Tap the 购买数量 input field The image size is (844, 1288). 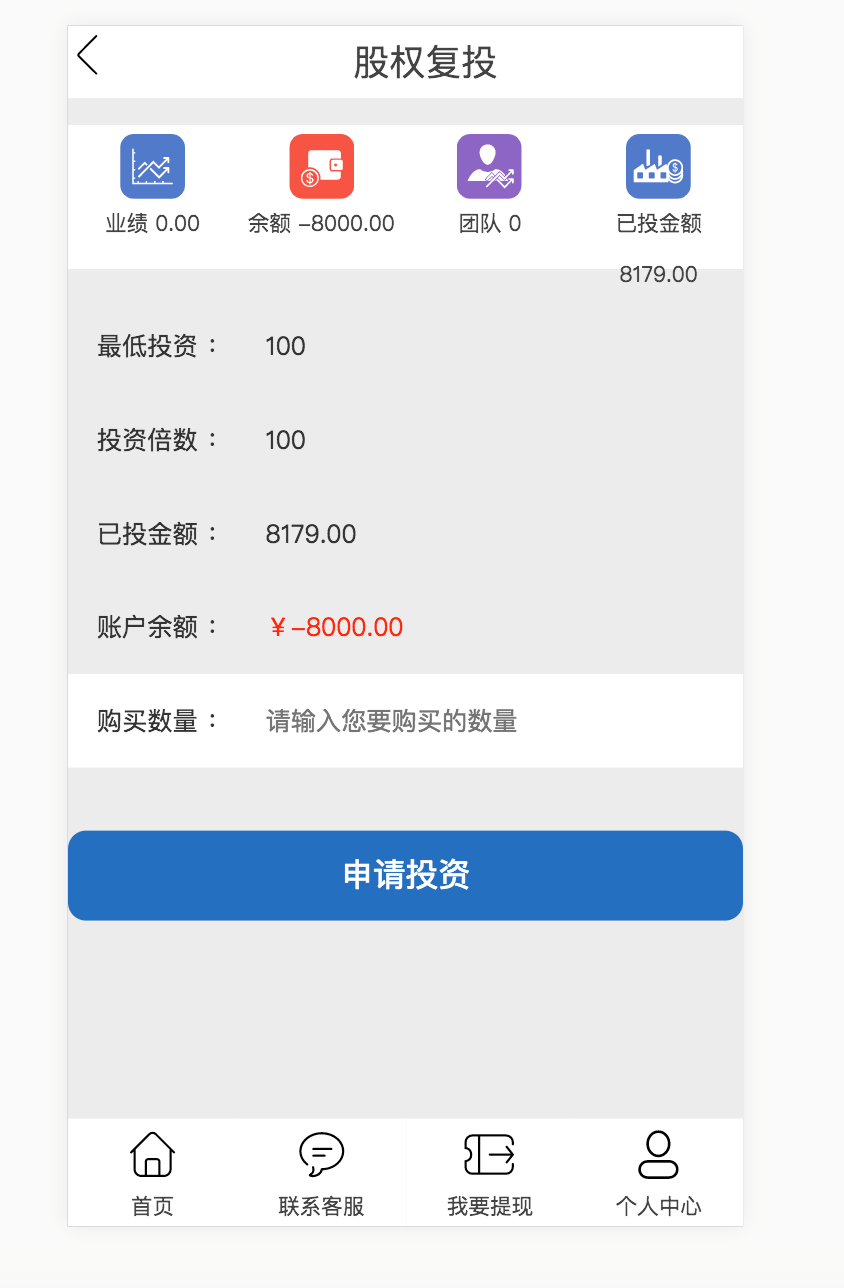(480, 721)
